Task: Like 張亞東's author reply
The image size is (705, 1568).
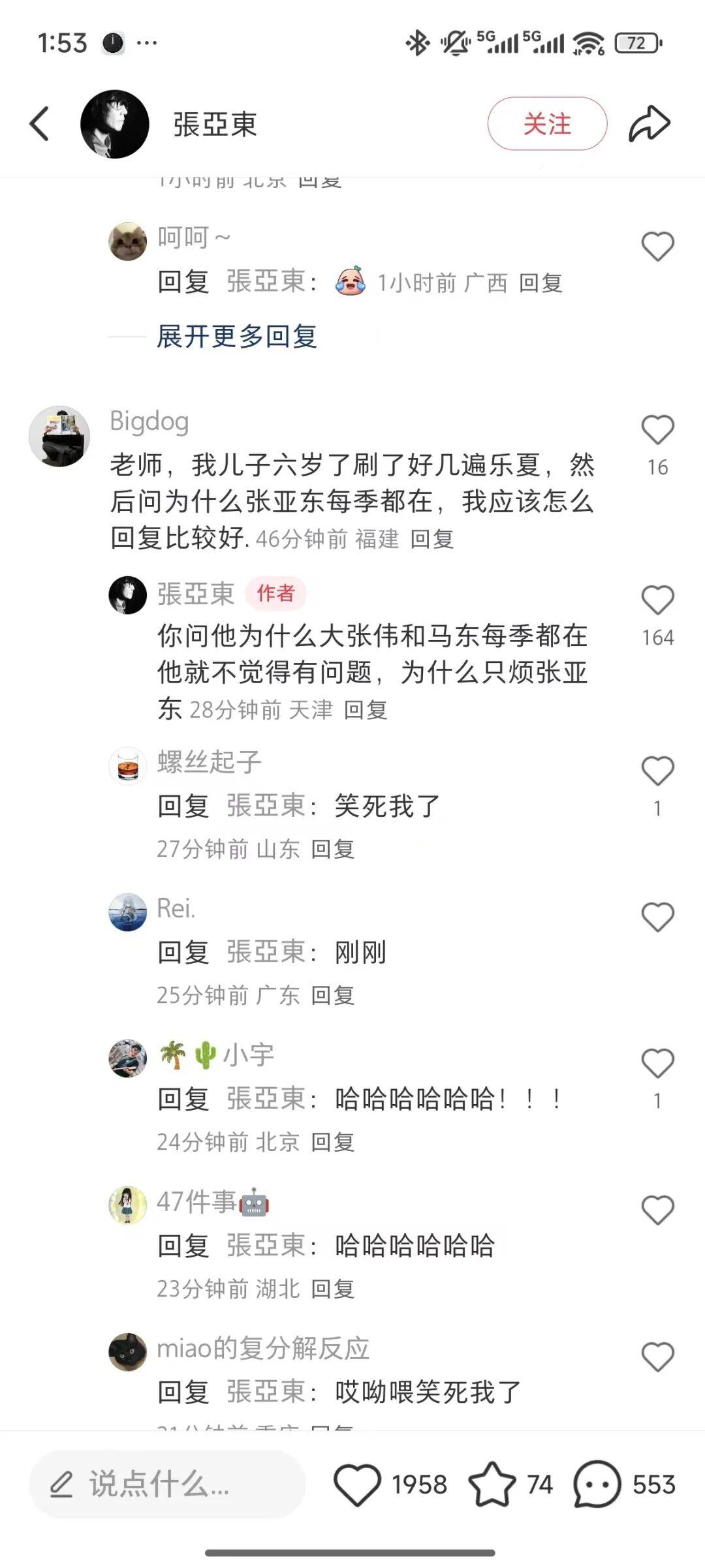Action: click(657, 600)
